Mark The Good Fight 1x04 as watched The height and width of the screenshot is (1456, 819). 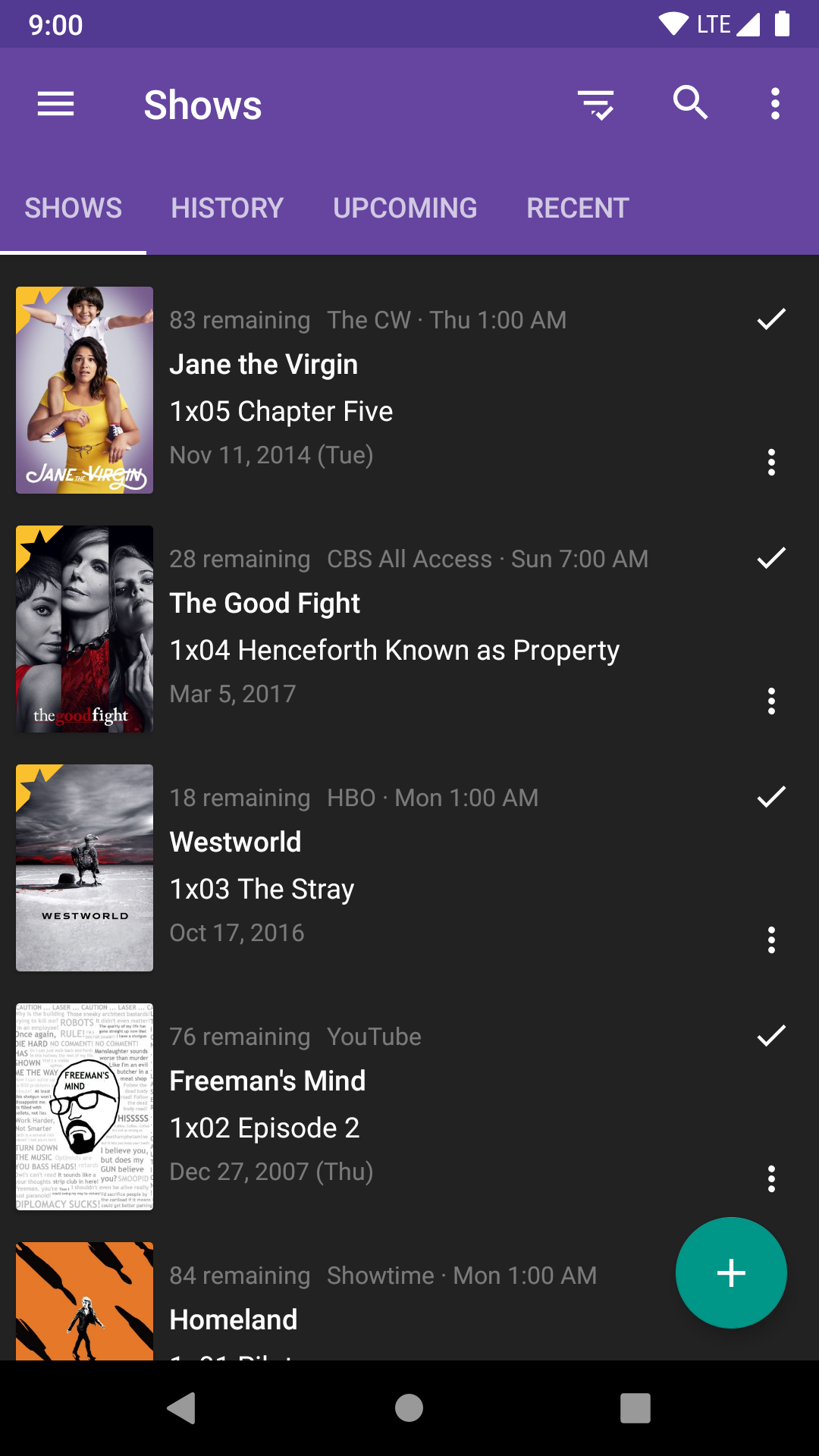[771, 558]
